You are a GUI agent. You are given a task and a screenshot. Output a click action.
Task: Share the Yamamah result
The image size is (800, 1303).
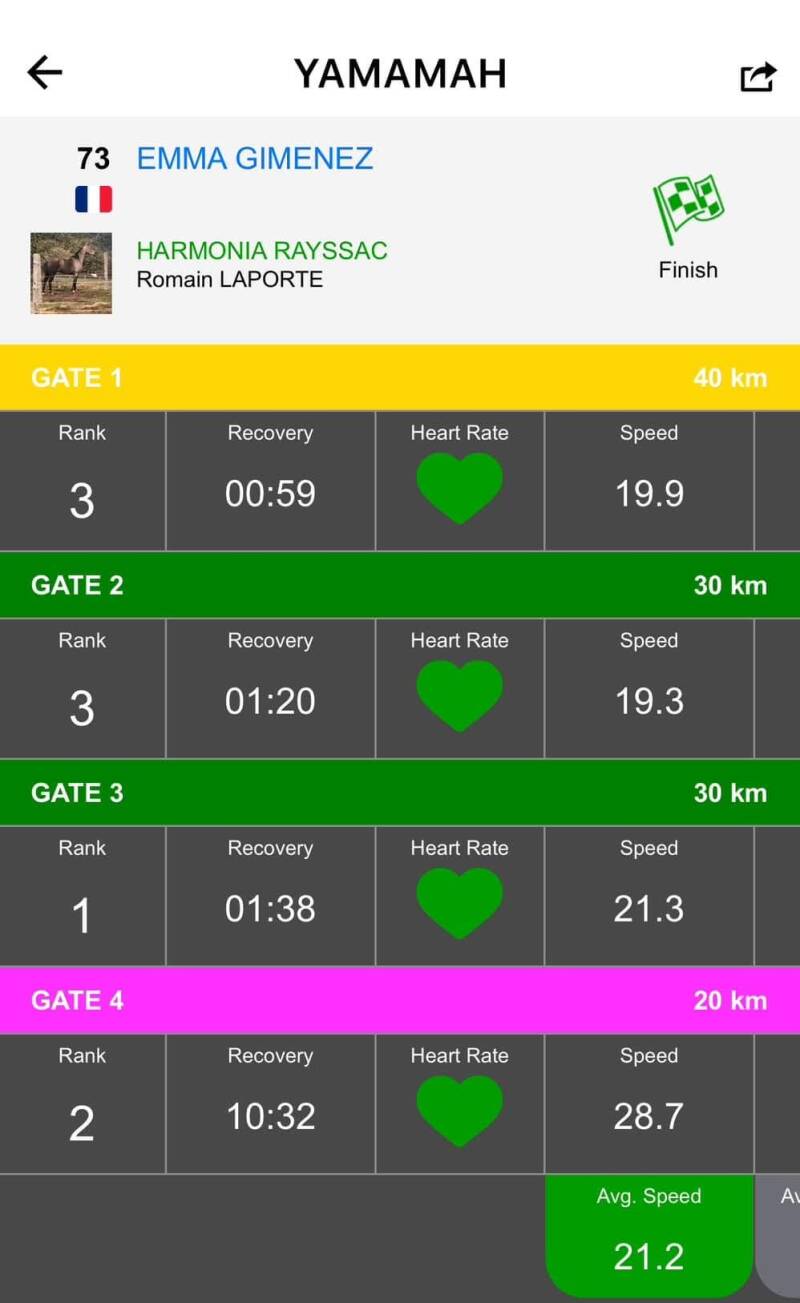[757, 76]
